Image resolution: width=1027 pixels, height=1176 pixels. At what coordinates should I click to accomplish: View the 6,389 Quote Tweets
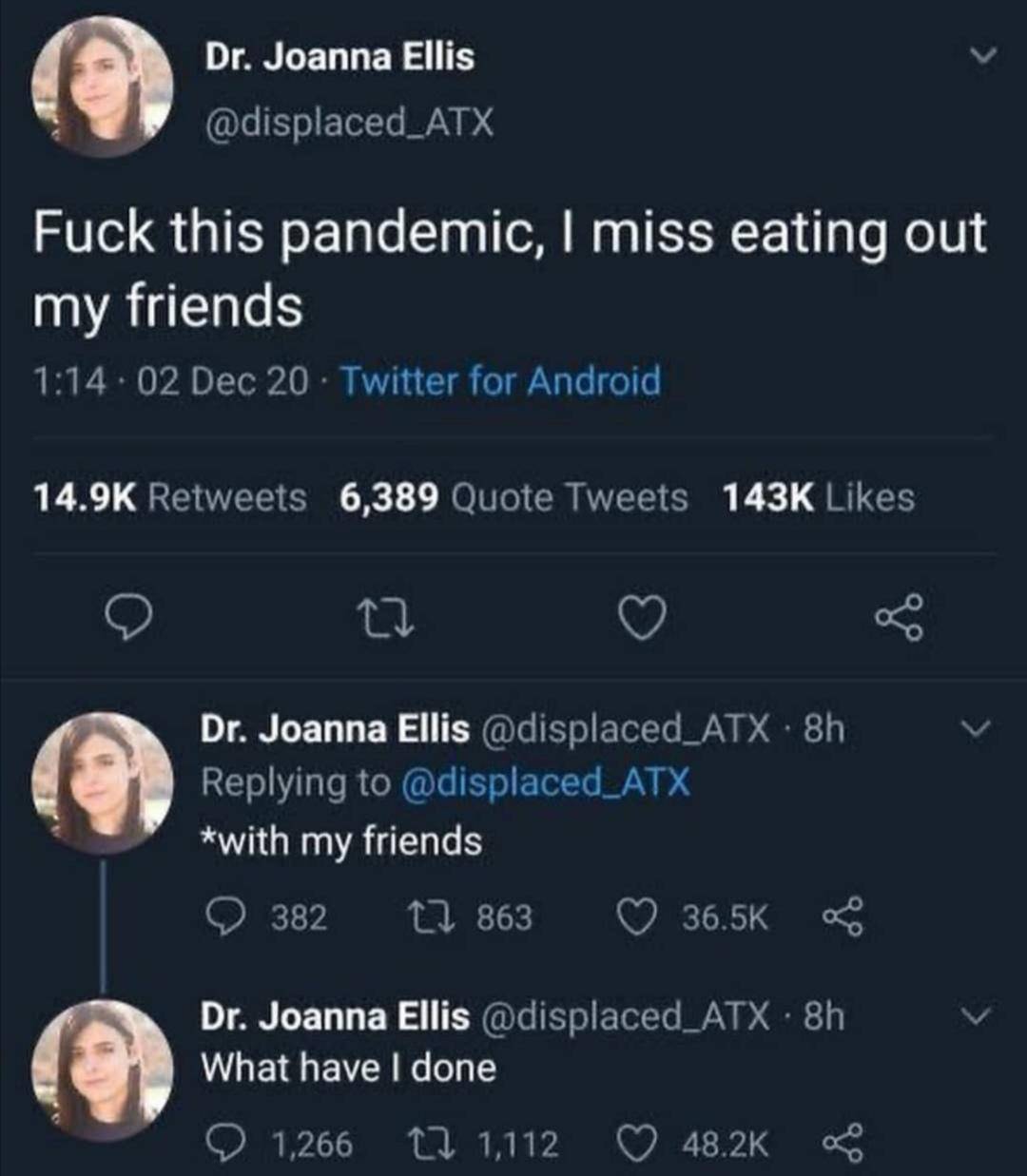pos(513,497)
